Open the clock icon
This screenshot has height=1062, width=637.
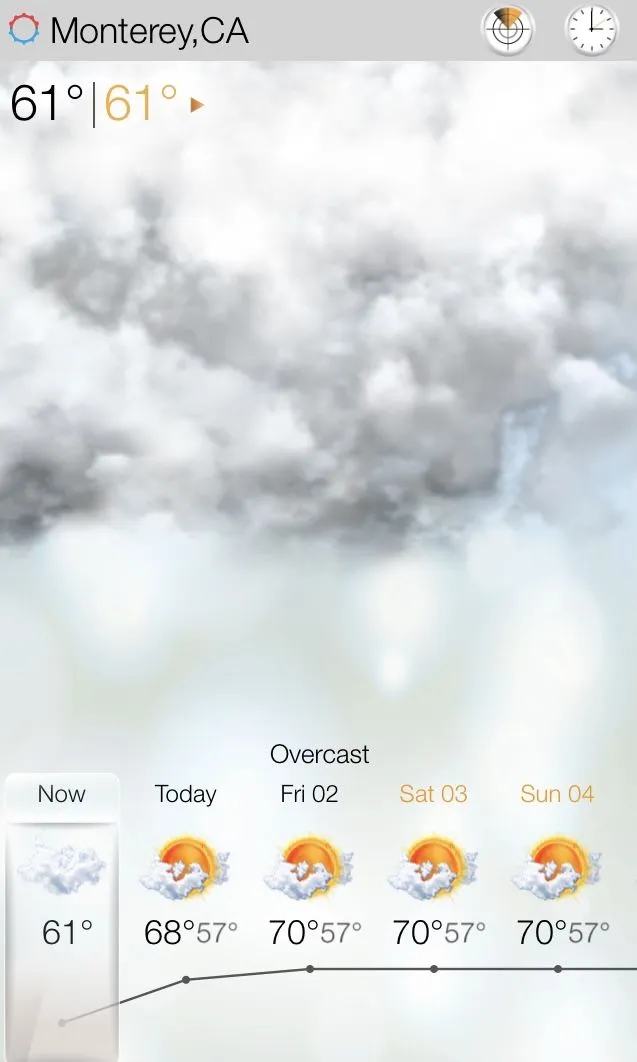click(x=592, y=30)
